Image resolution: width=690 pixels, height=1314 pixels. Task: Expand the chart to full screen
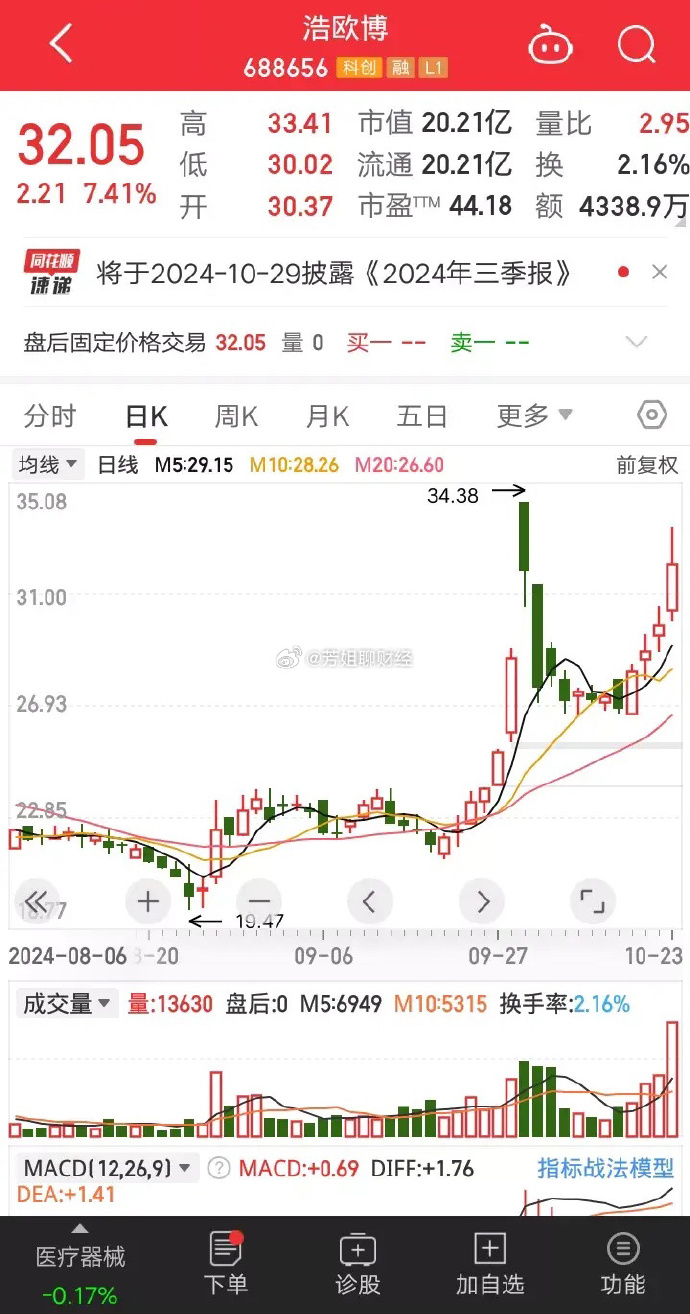coord(593,902)
